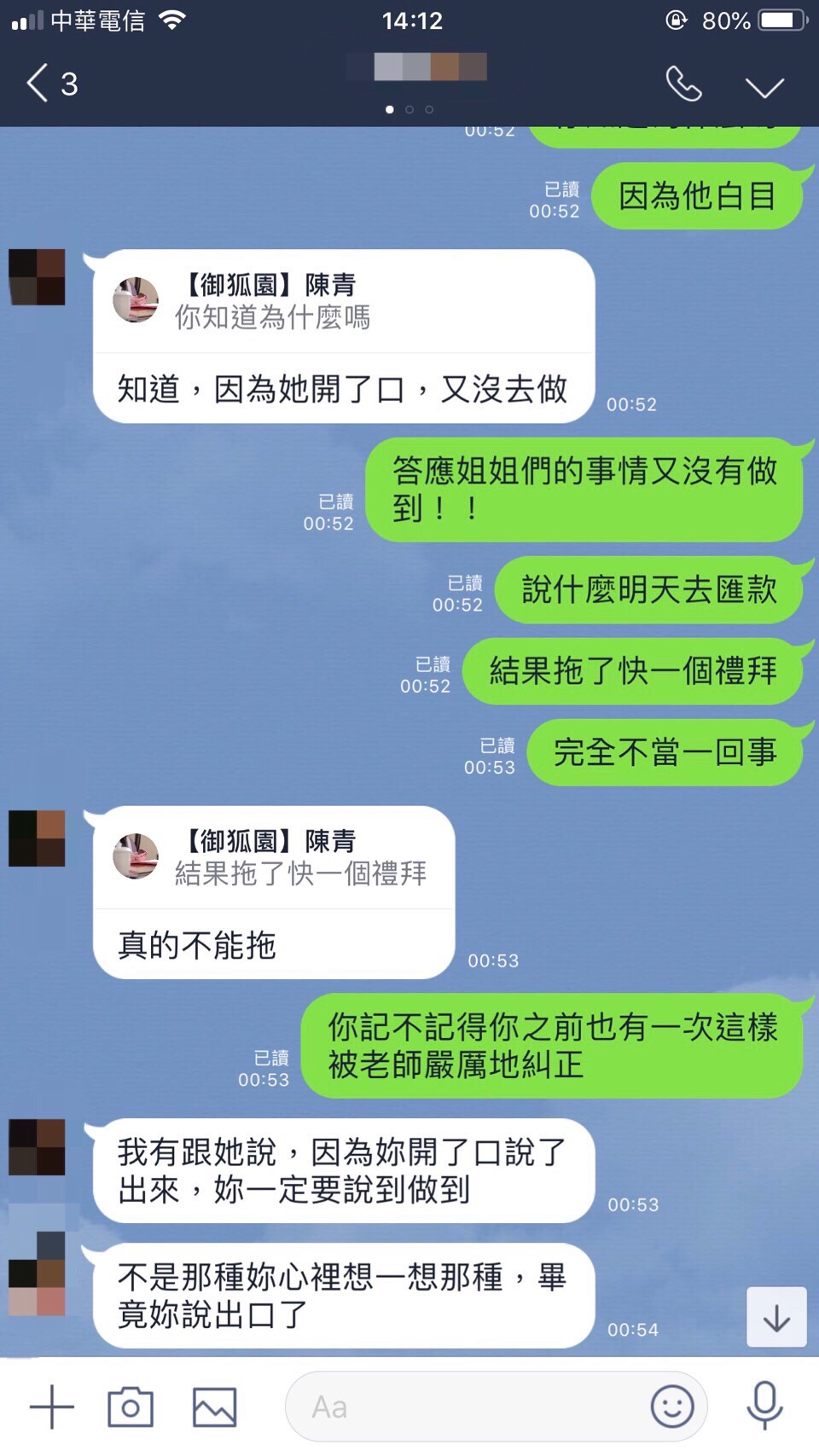Screen dimensions: 819x1456
Task: Record a voice message
Action: (x=764, y=1407)
